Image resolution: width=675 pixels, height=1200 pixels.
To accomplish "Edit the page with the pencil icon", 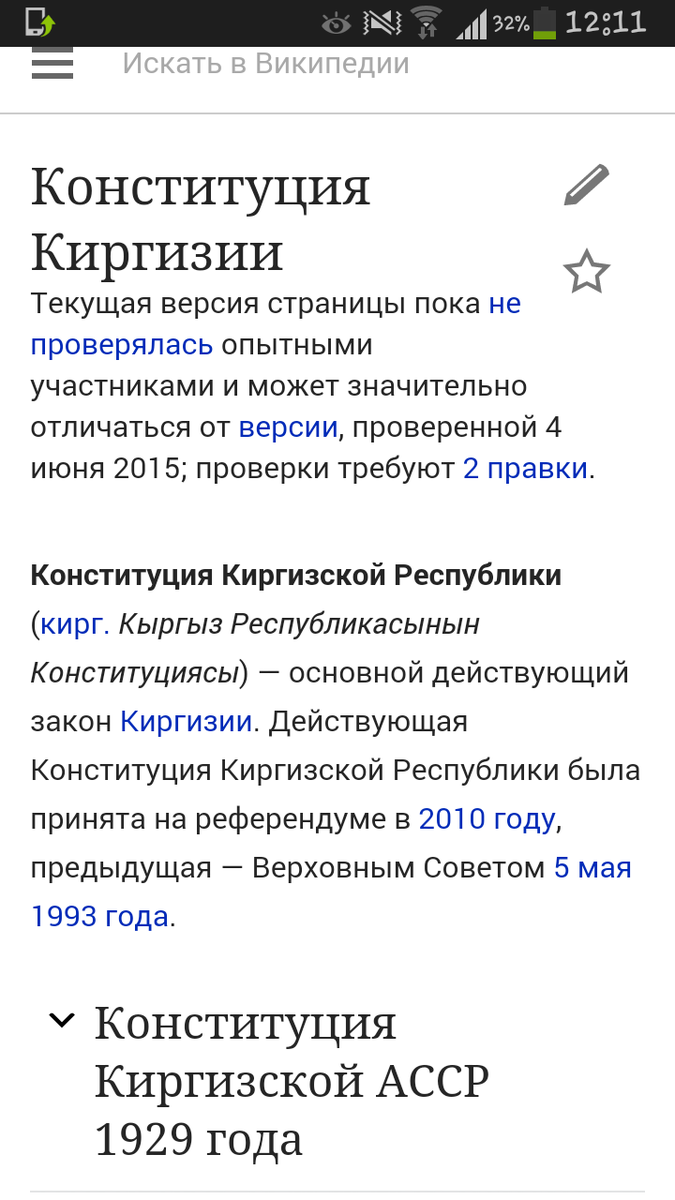I will 586,185.
